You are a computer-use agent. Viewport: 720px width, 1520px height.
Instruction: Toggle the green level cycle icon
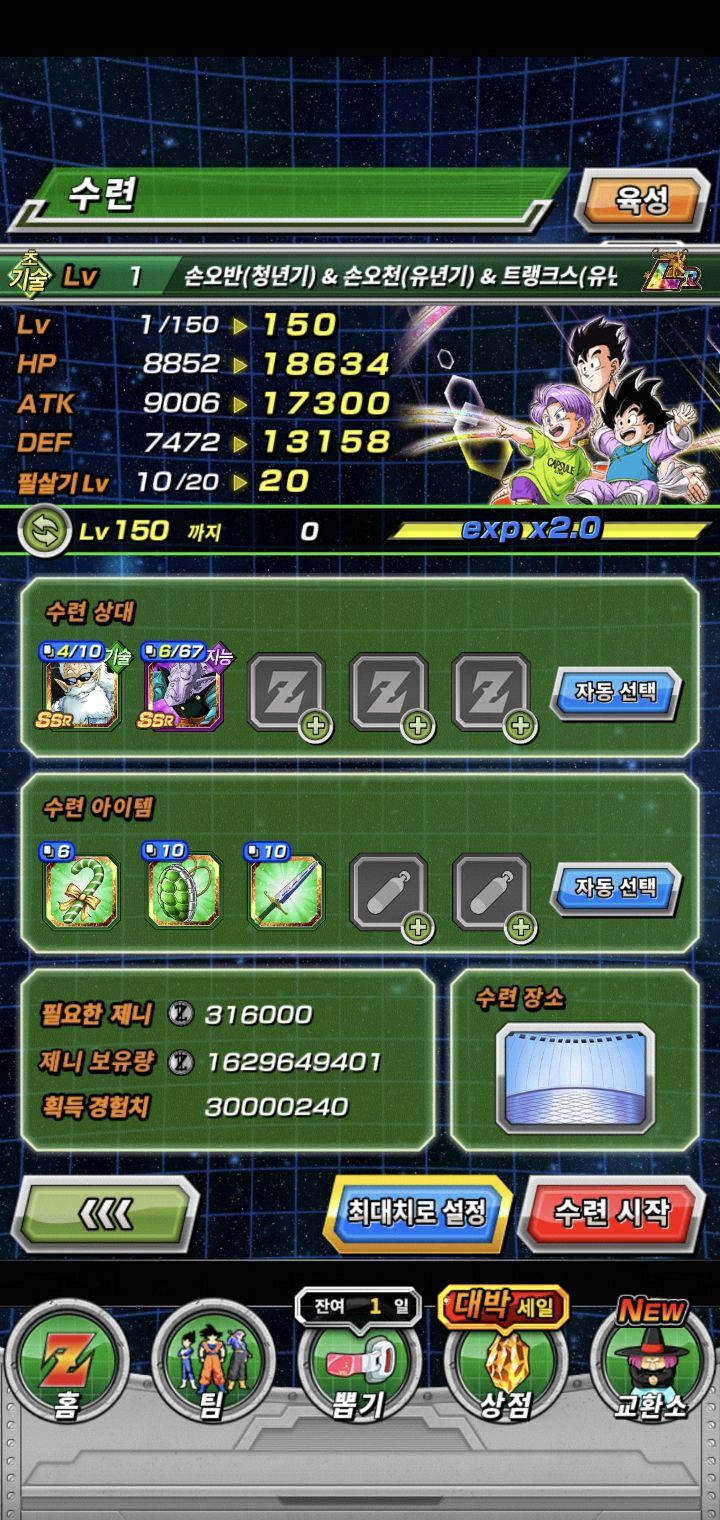pyautogui.click(x=44, y=531)
